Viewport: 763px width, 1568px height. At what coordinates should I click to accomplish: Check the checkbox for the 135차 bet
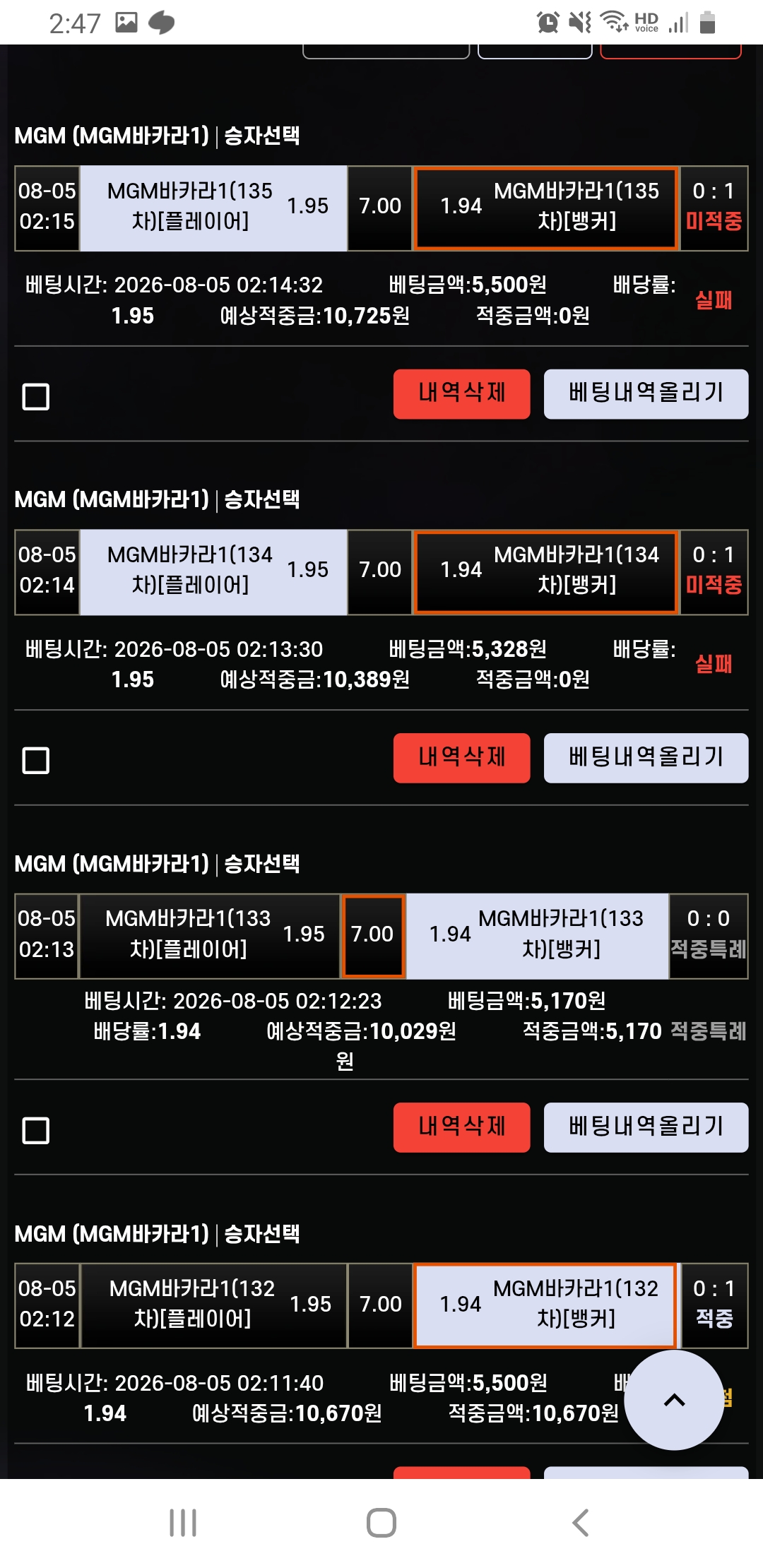tap(36, 397)
